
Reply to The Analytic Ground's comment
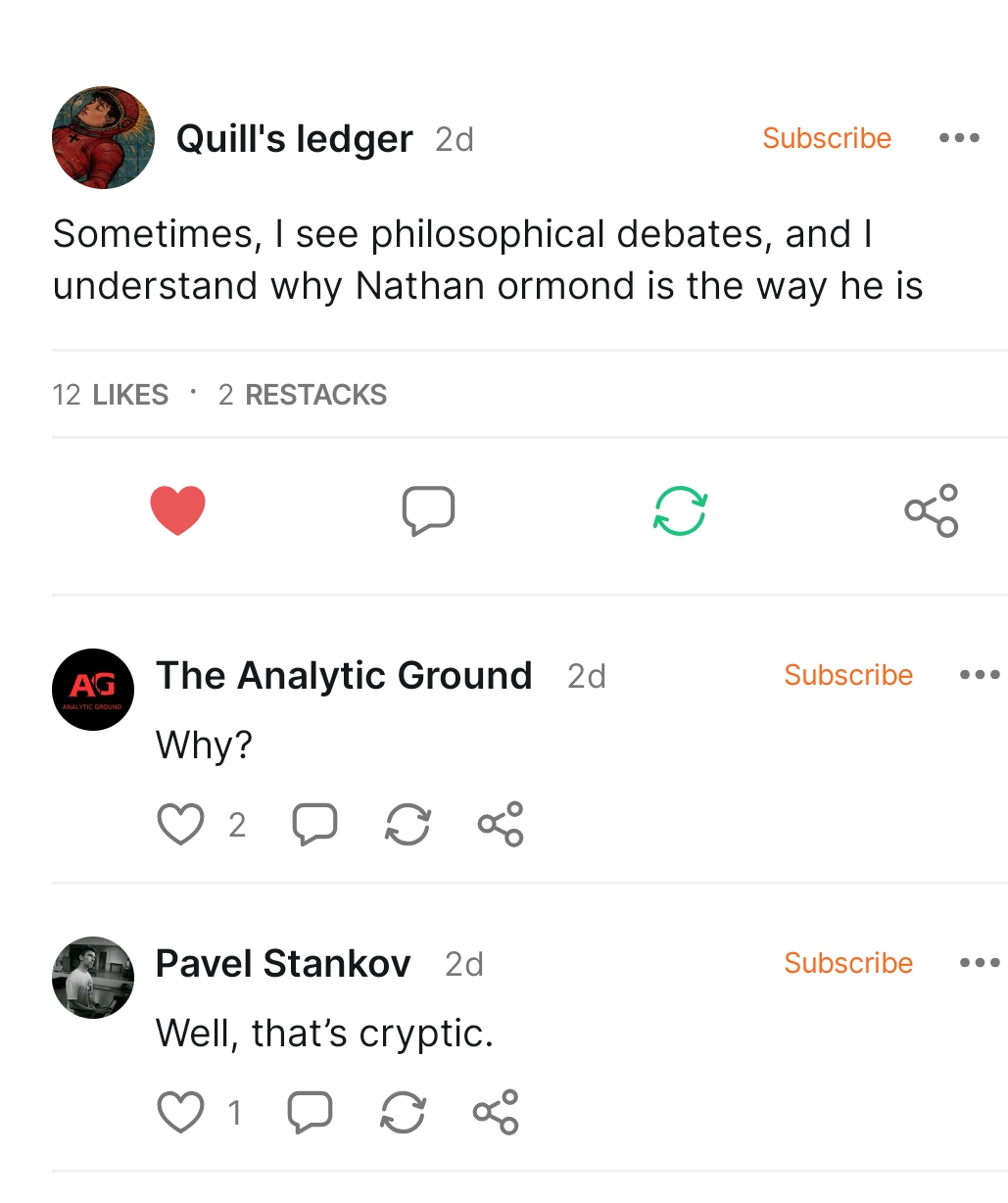coord(315,825)
